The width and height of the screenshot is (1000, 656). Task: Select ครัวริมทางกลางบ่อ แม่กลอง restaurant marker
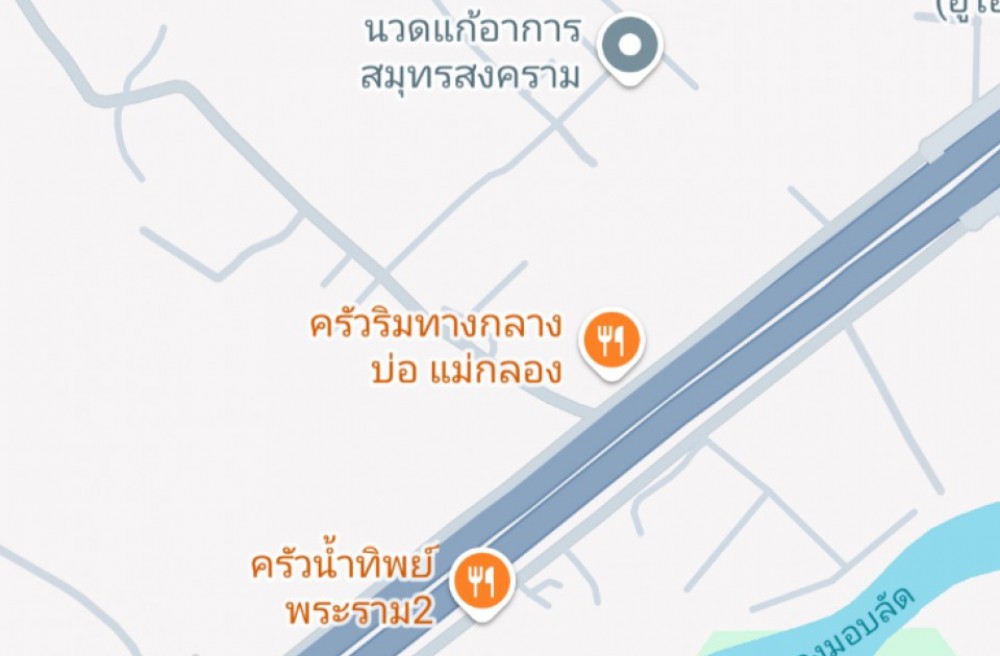coord(612,342)
